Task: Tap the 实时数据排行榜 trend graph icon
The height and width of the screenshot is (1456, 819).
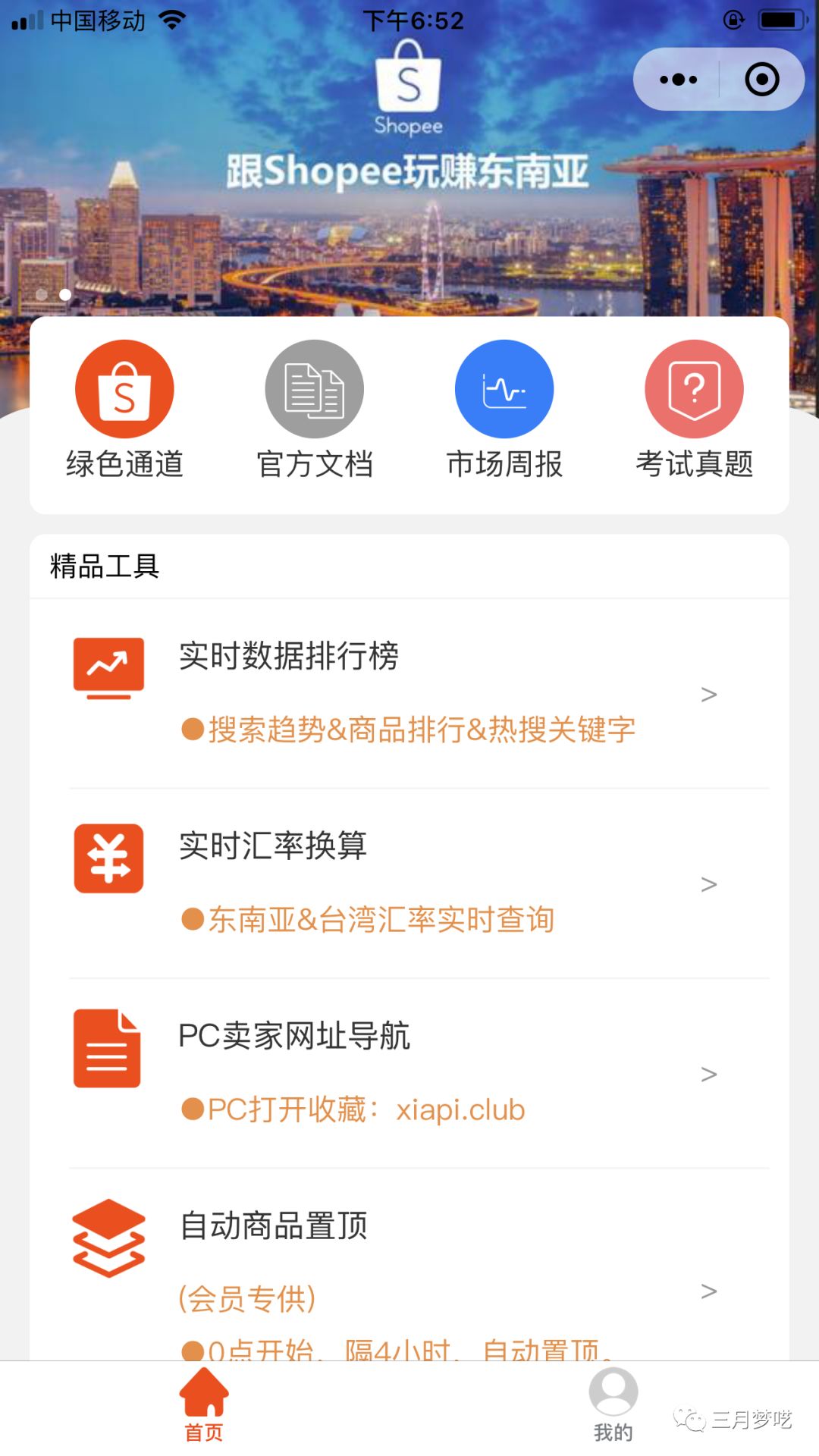Action: [108, 665]
